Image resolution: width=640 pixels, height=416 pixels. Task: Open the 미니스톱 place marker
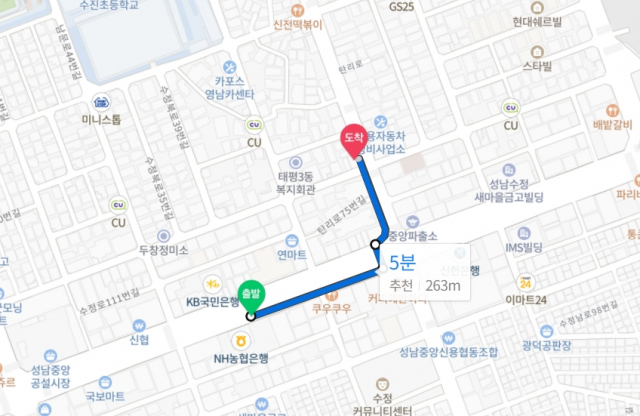[x=102, y=102]
